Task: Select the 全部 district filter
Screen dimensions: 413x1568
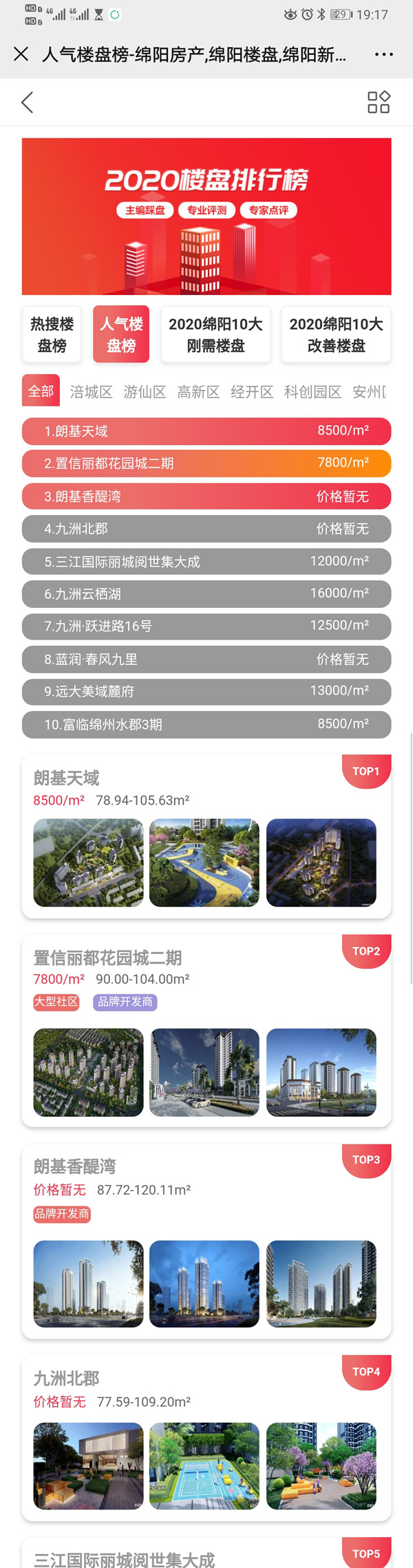Action: tap(41, 391)
